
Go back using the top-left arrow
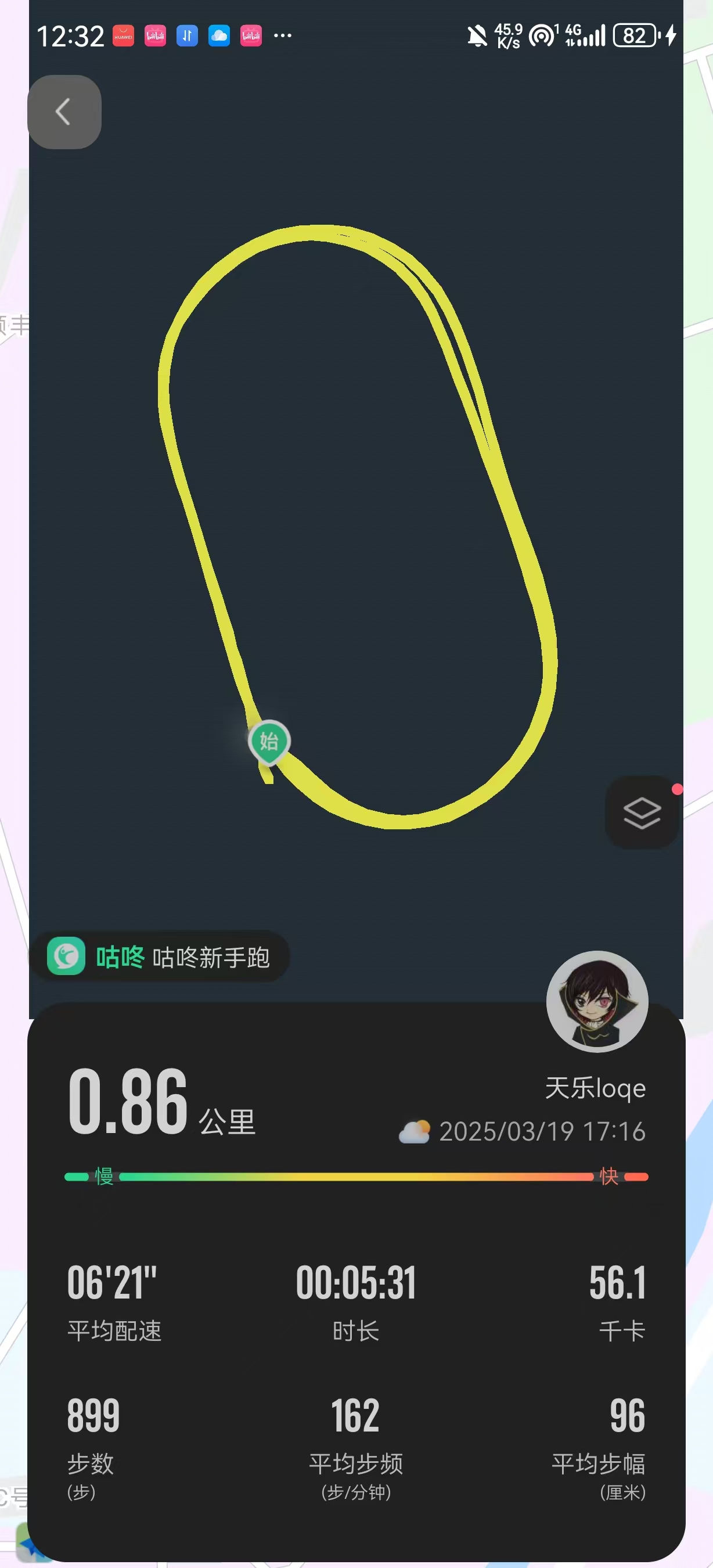point(64,112)
